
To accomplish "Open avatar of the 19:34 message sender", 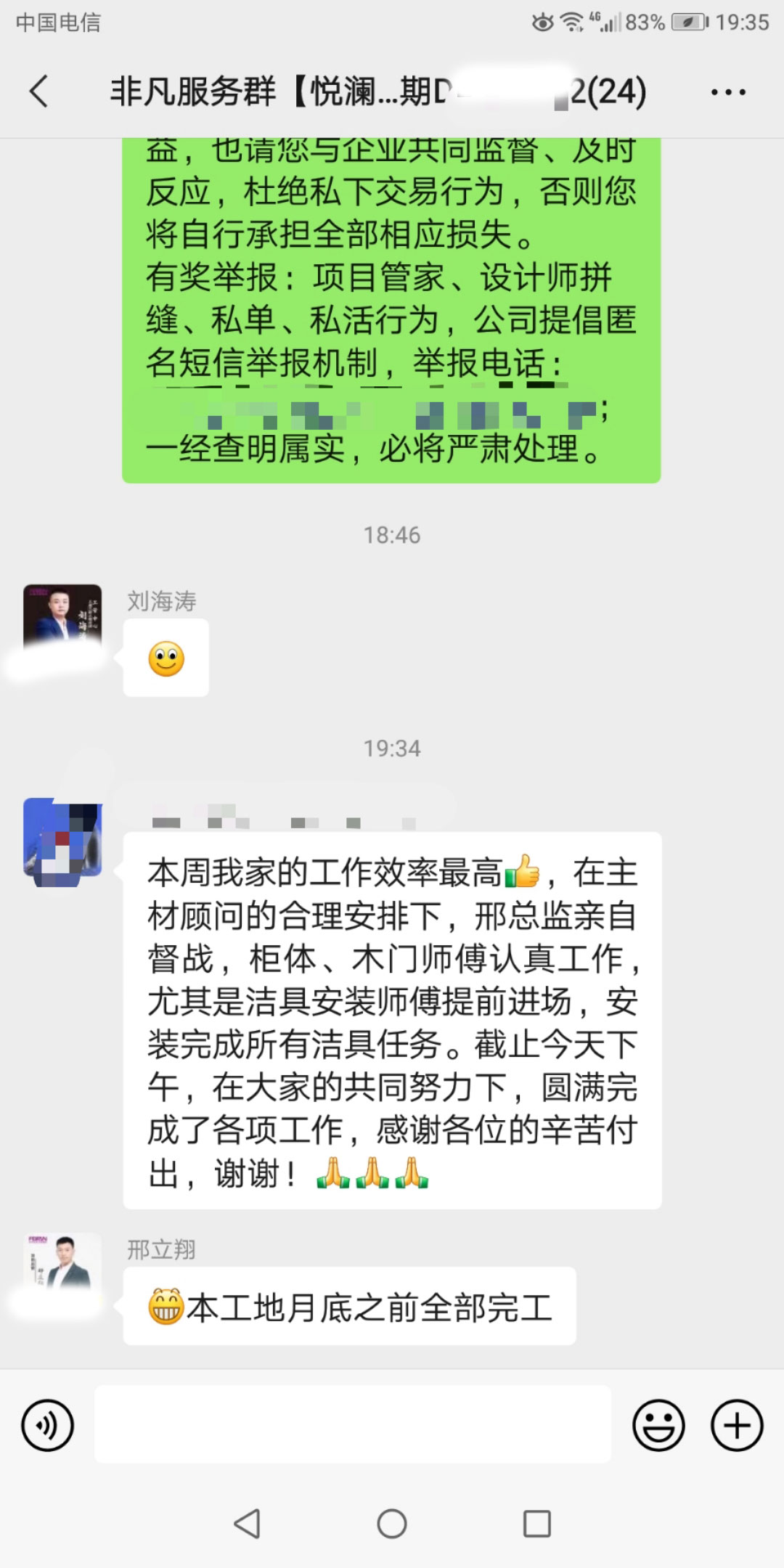I will click(62, 842).
